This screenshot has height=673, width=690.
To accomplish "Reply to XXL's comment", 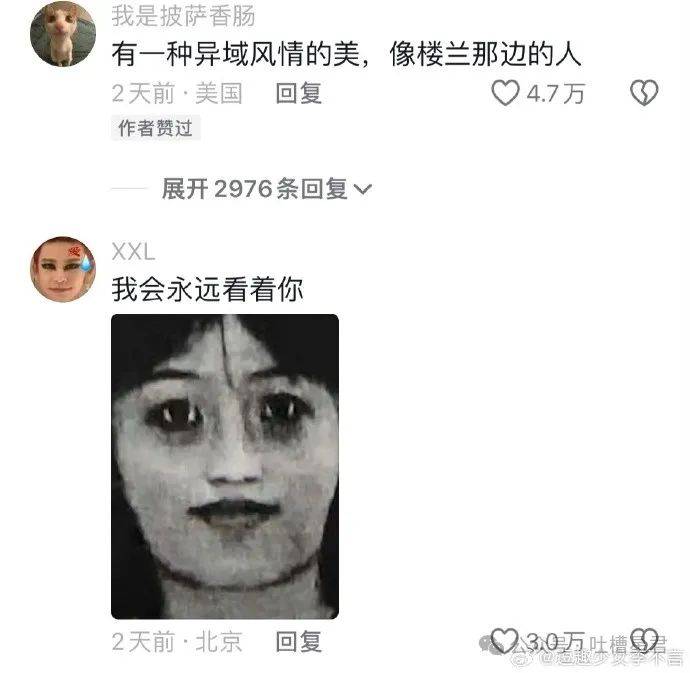I will coord(298,641).
